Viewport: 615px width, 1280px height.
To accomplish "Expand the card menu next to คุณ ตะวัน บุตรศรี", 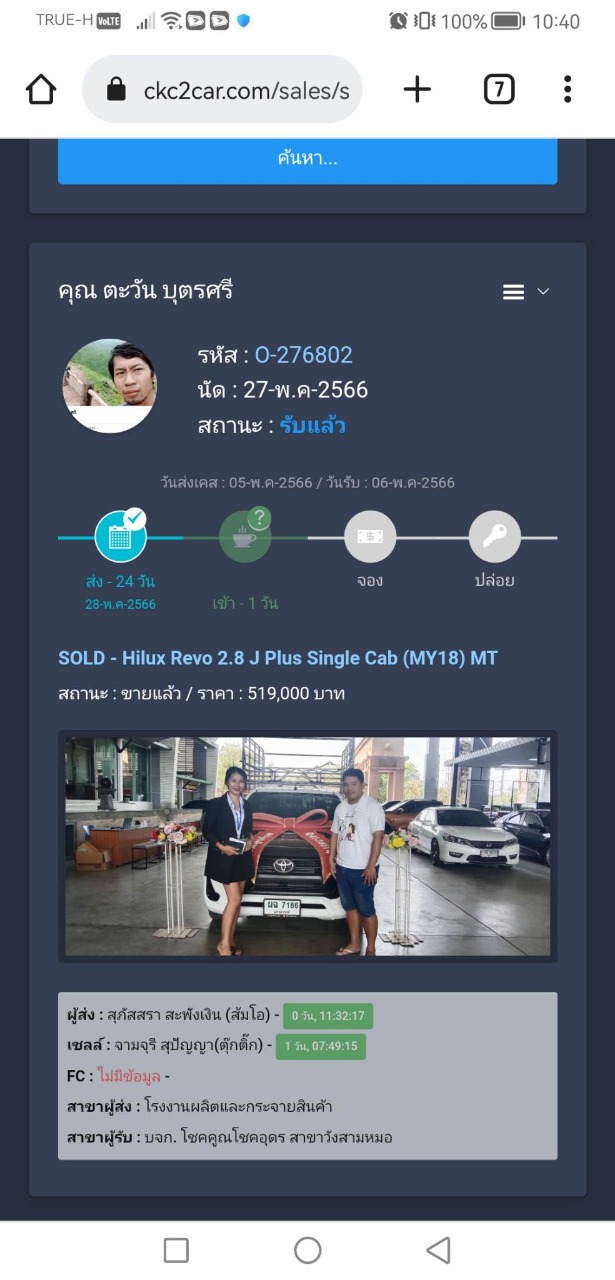I will (526, 292).
